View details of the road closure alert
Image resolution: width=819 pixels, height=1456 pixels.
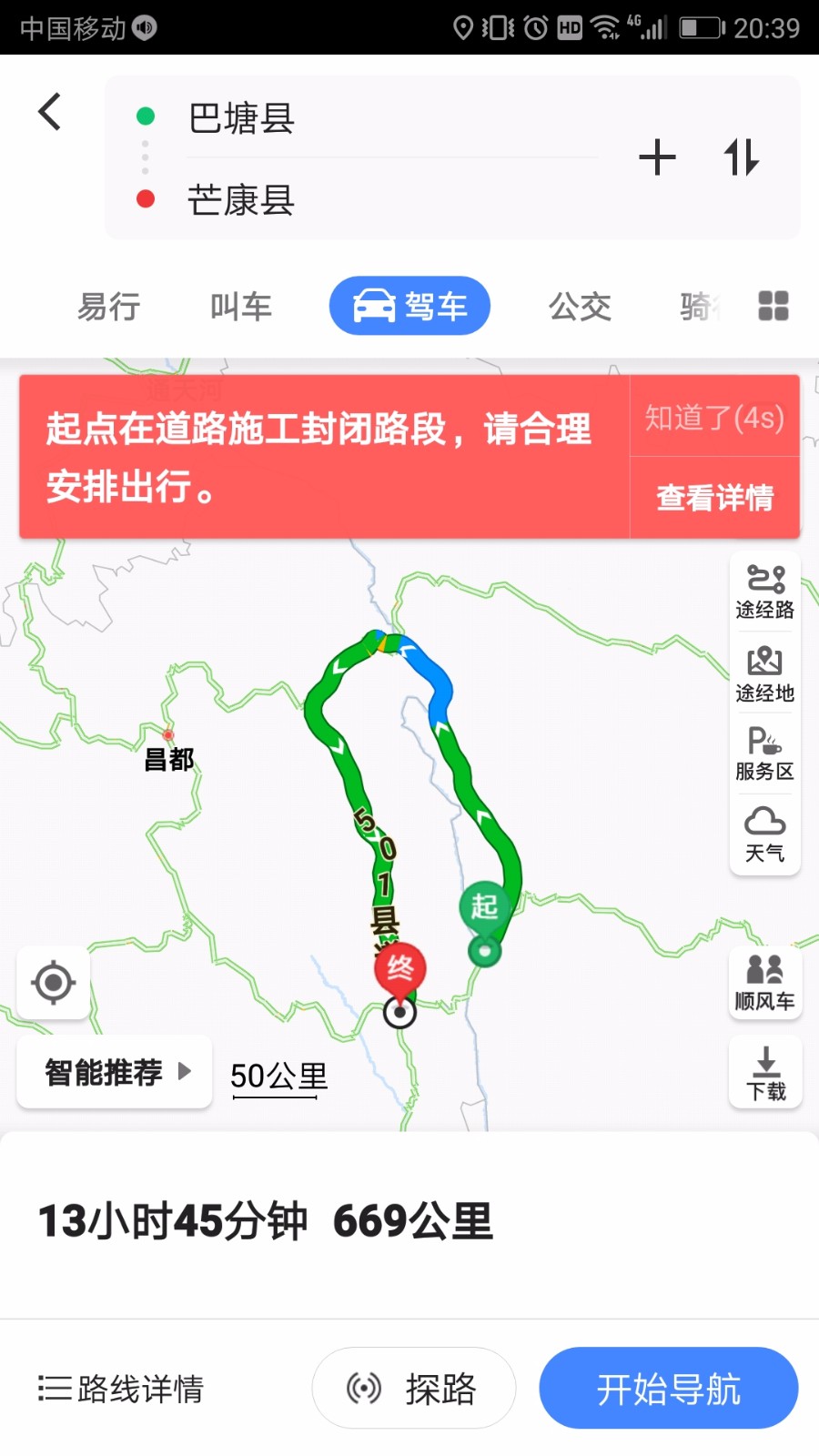pyautogui.click(x=714, y=497)
